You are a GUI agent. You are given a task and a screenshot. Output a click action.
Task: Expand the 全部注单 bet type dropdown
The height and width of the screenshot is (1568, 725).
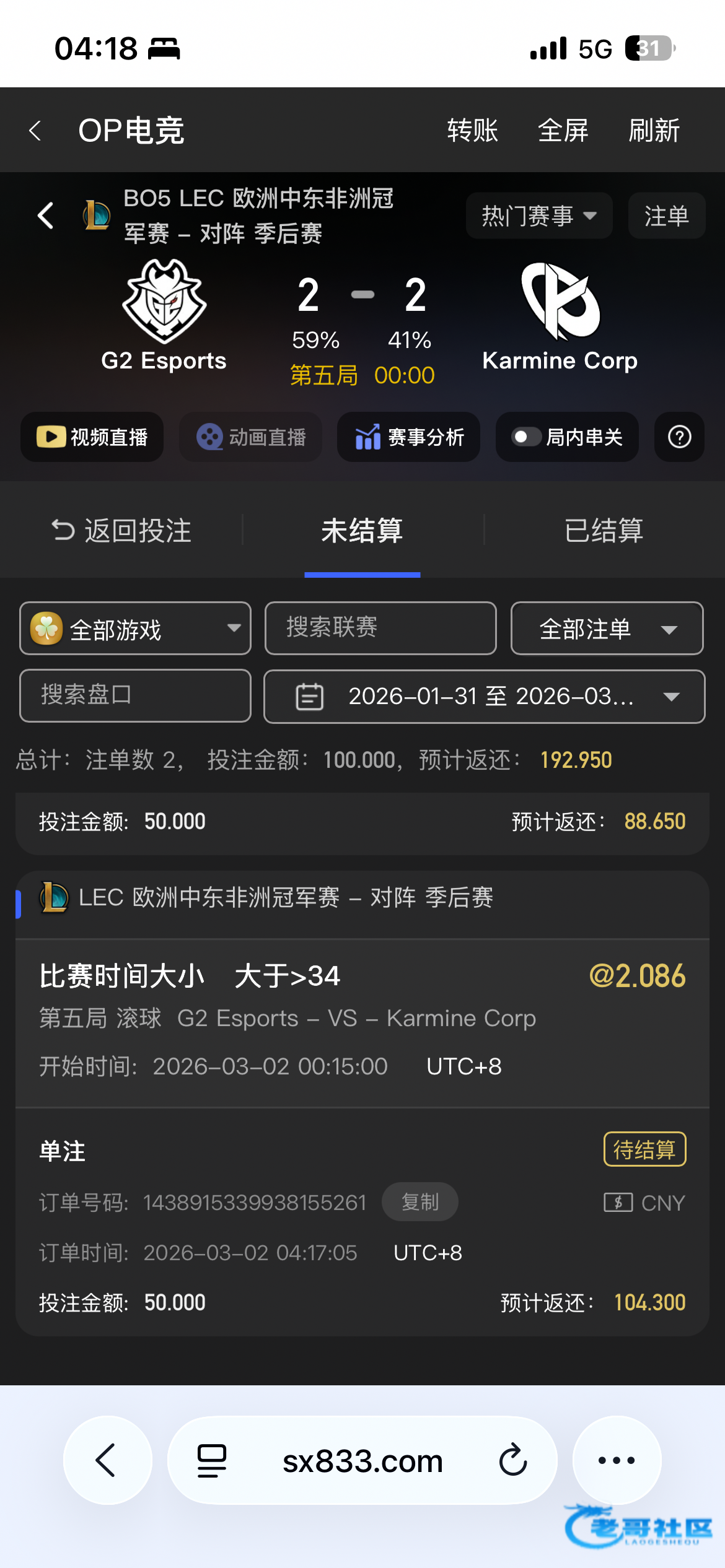point(607,629)
